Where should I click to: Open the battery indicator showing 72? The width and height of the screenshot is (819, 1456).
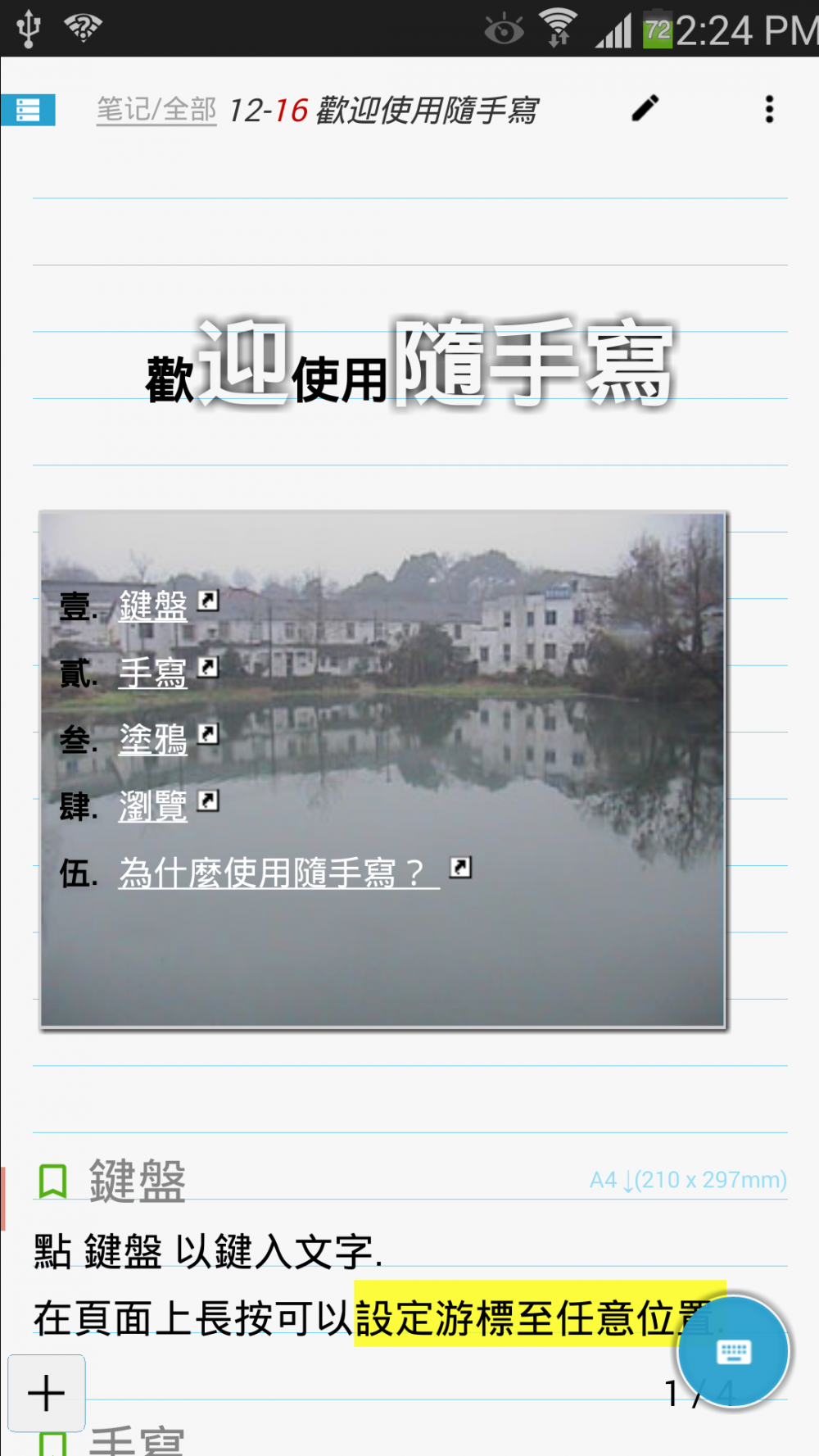click(x=658, y=27)
